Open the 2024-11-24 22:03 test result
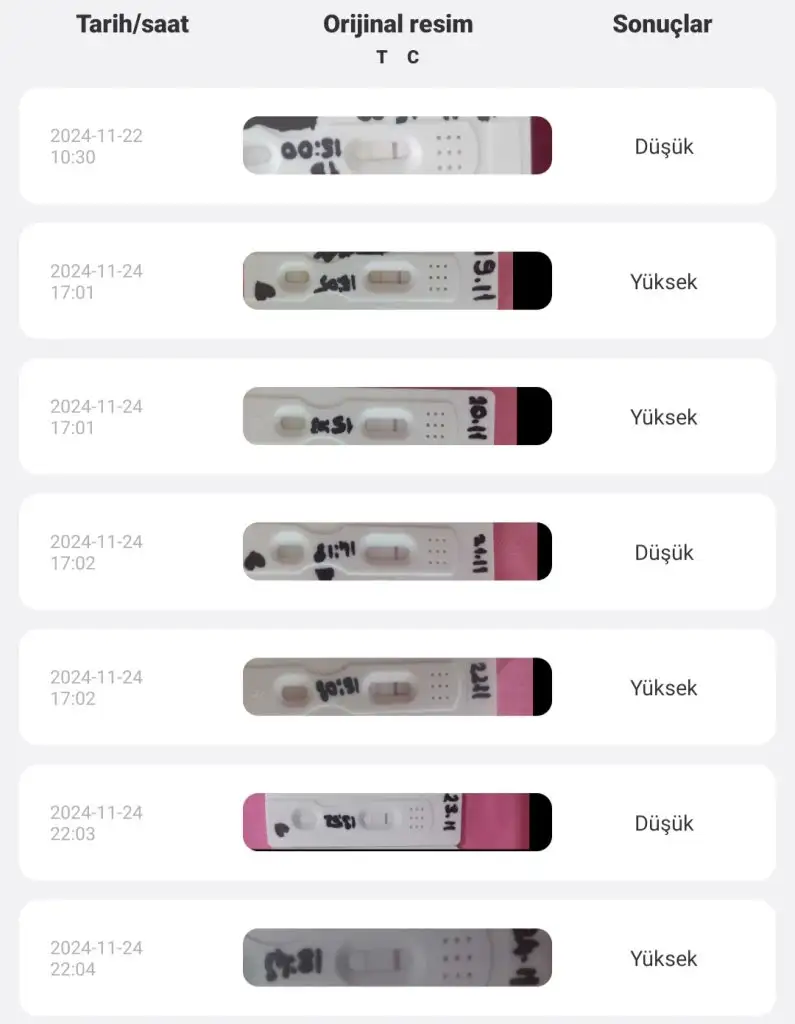This screenshot has width=795, height=1024. pos(397,822)
